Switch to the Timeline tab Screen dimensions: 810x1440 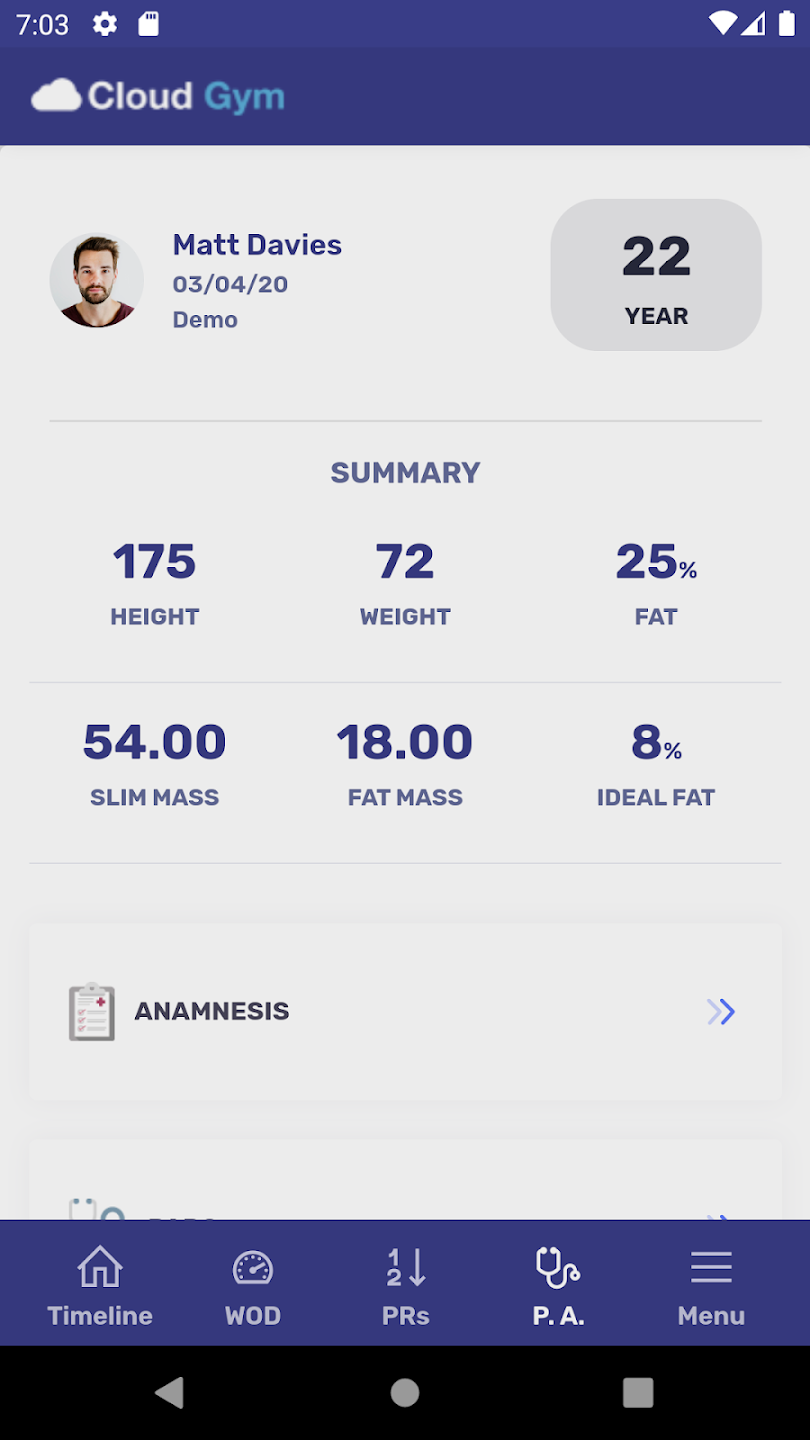pos(100,1285)
